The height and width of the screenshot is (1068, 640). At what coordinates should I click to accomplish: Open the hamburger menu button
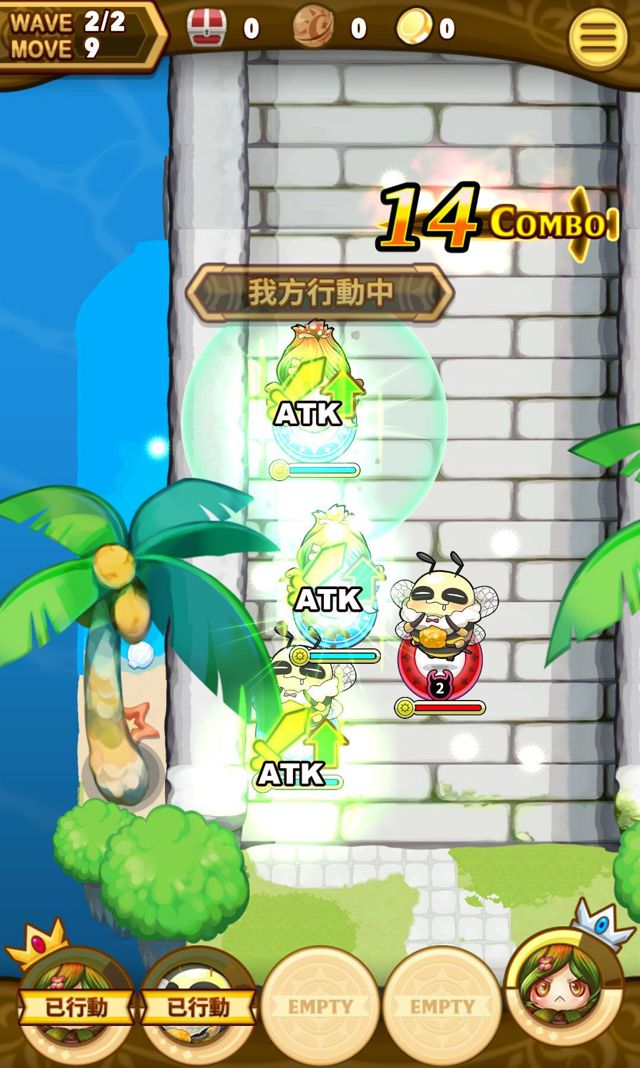tap(598, 38)
